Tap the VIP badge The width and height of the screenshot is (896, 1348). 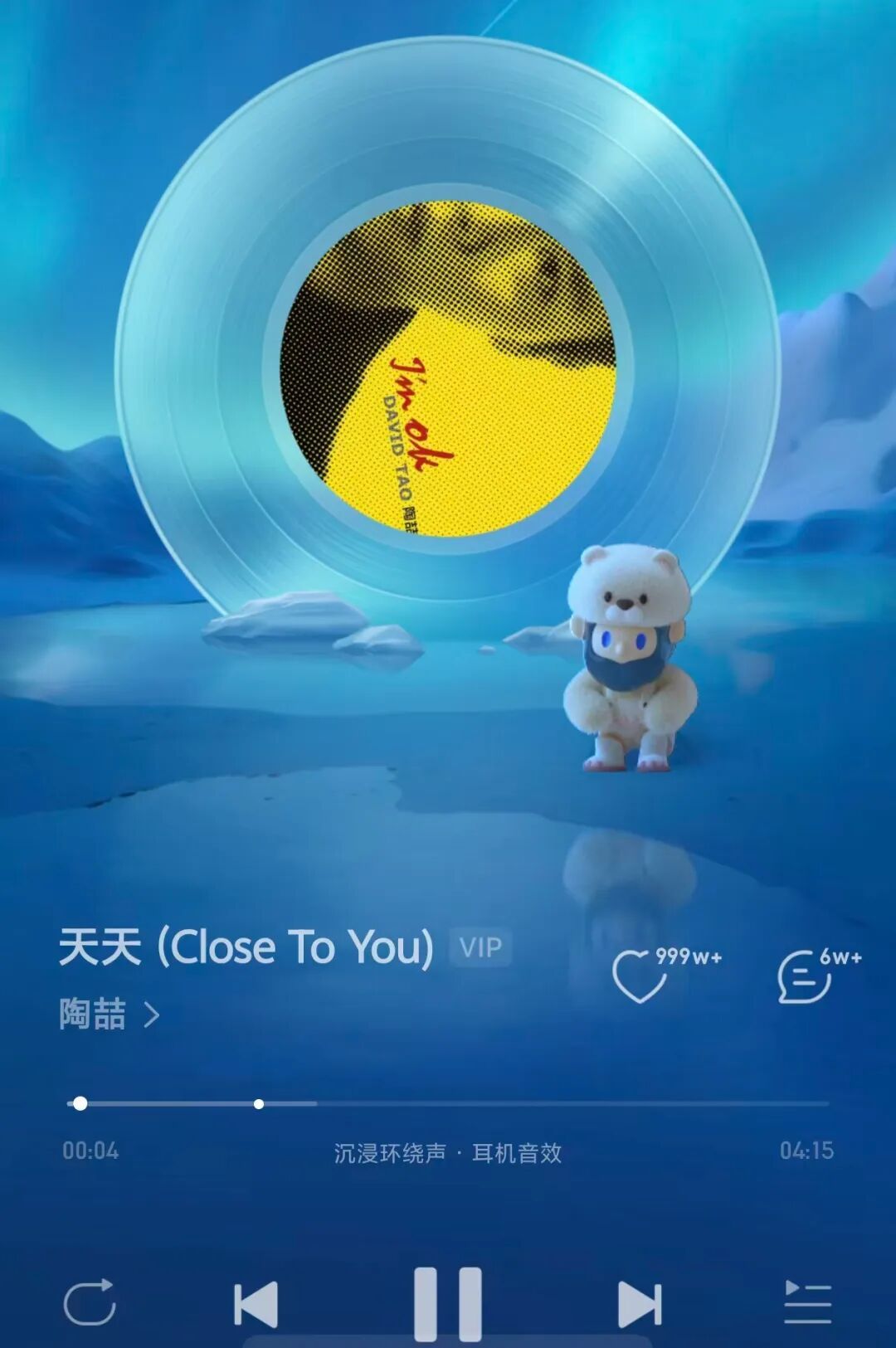click(x=480, y=947)
